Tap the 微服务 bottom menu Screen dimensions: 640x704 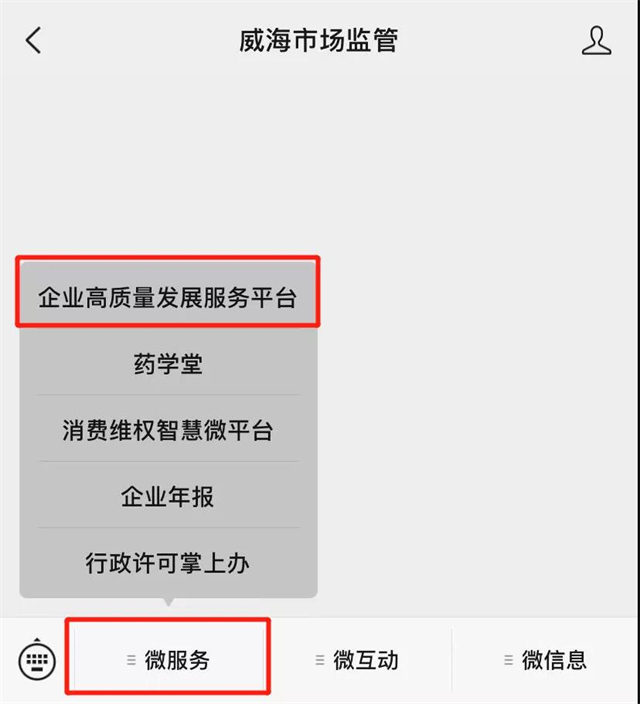click(168, 660)
